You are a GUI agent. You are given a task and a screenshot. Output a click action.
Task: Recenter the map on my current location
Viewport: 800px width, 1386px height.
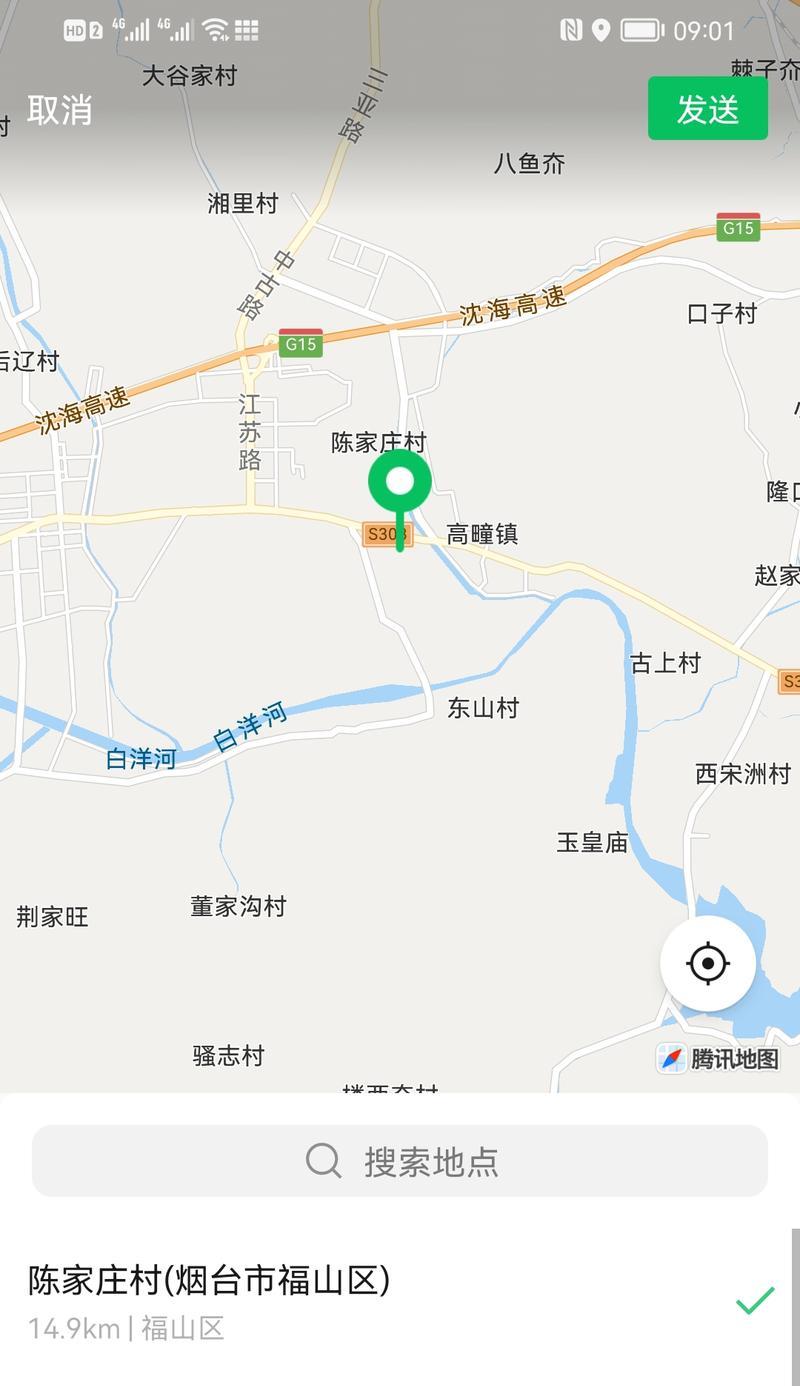point(708,964)
